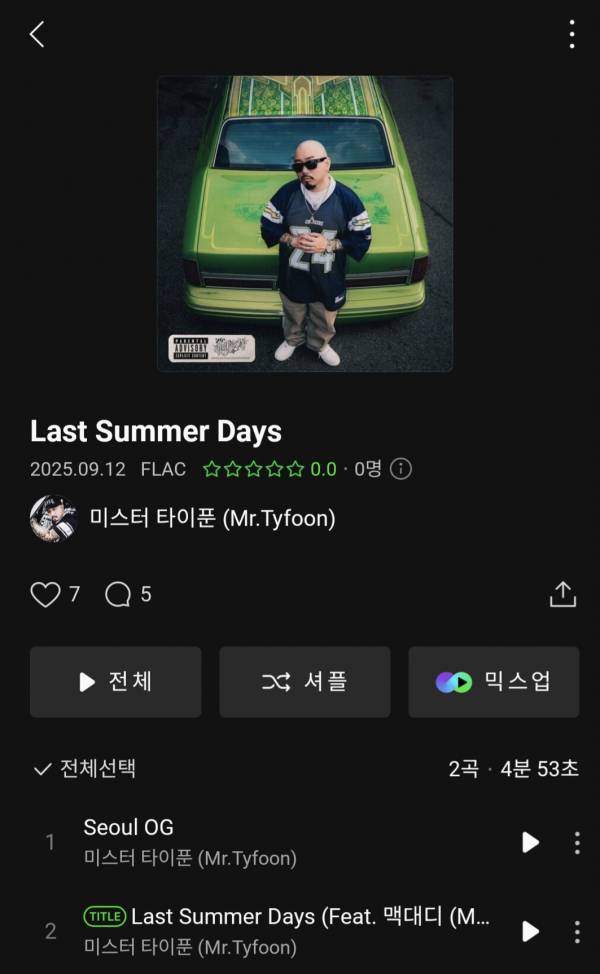This screenshot has width=600, height=974.
Task: Like this album with the heart icon
Action: (46, 594)
